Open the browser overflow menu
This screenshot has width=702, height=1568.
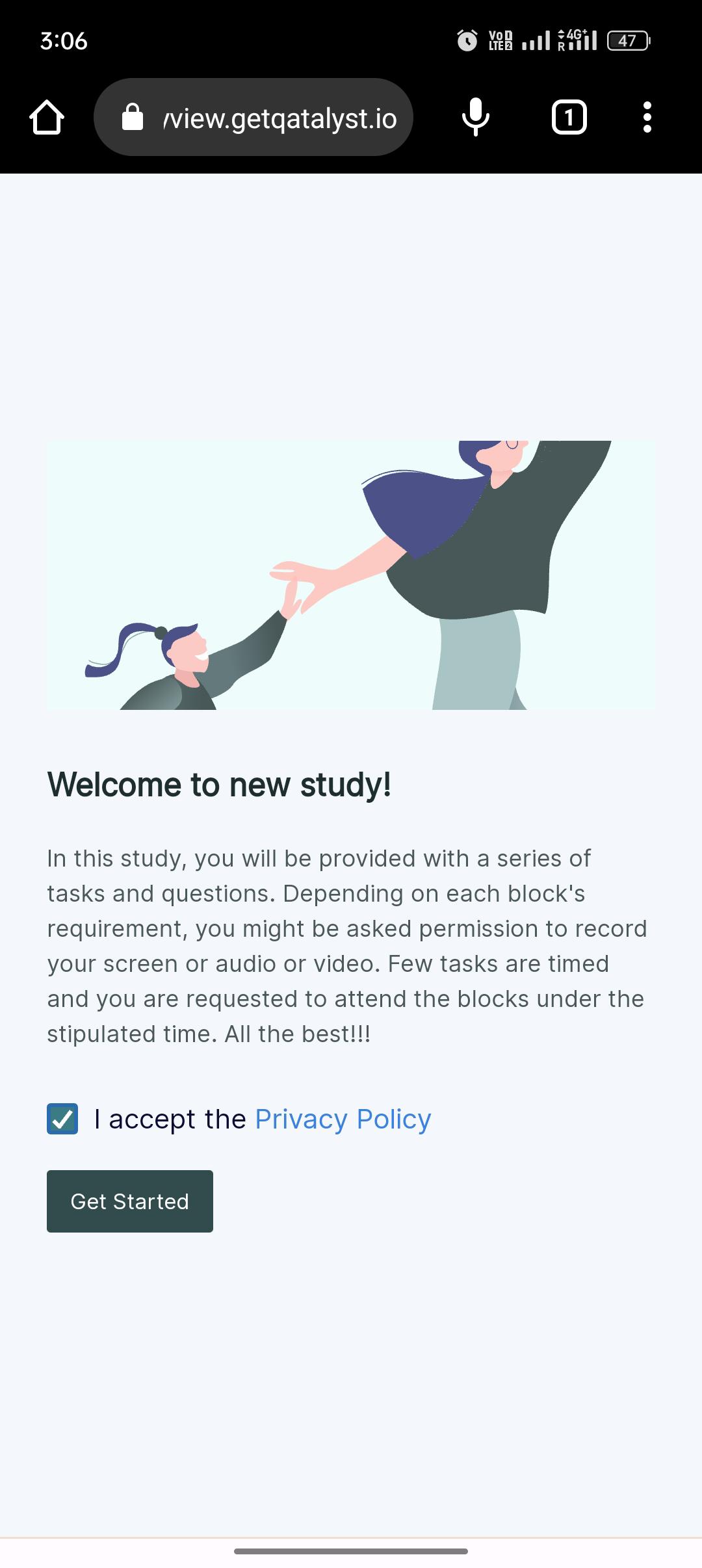click(647, 118)
